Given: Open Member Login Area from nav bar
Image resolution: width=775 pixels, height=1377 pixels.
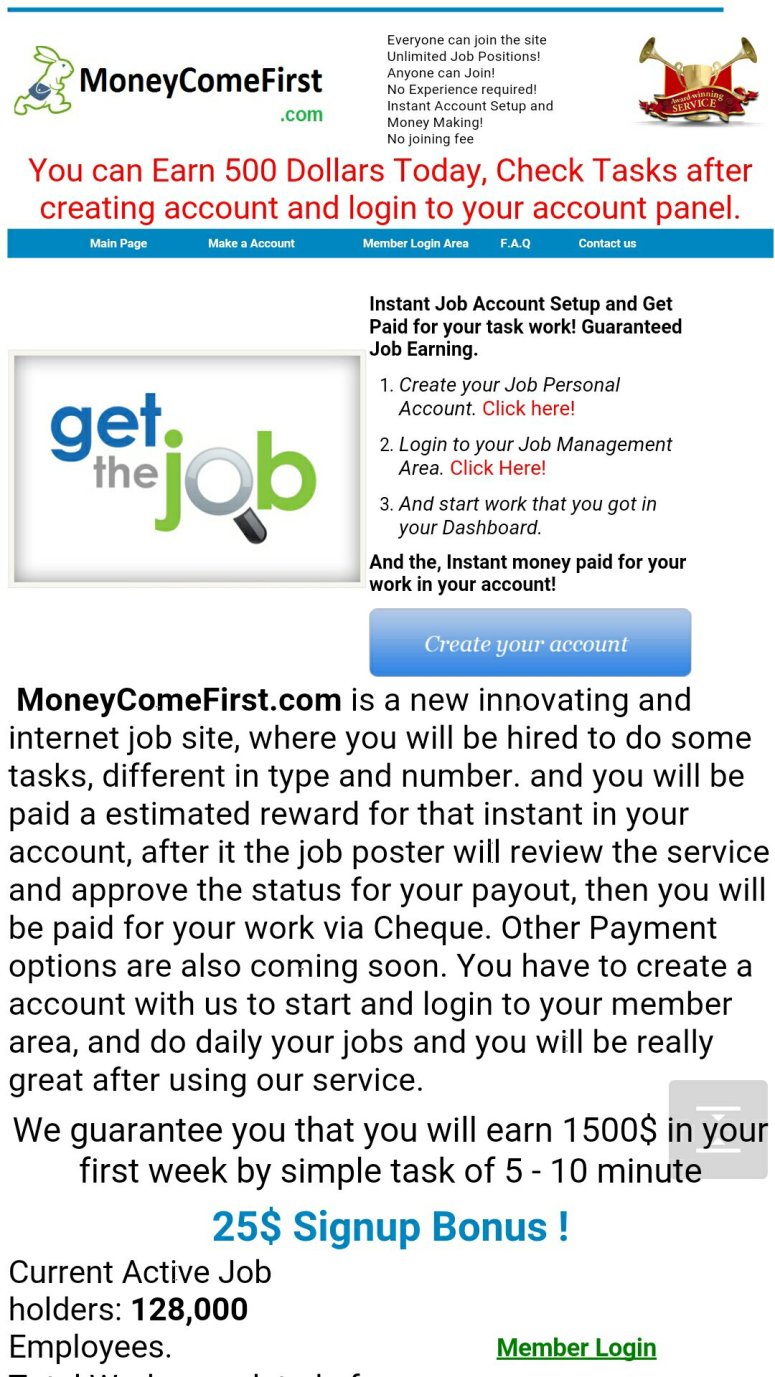Looking at the screenshot, I should click(x=415, y=243).
